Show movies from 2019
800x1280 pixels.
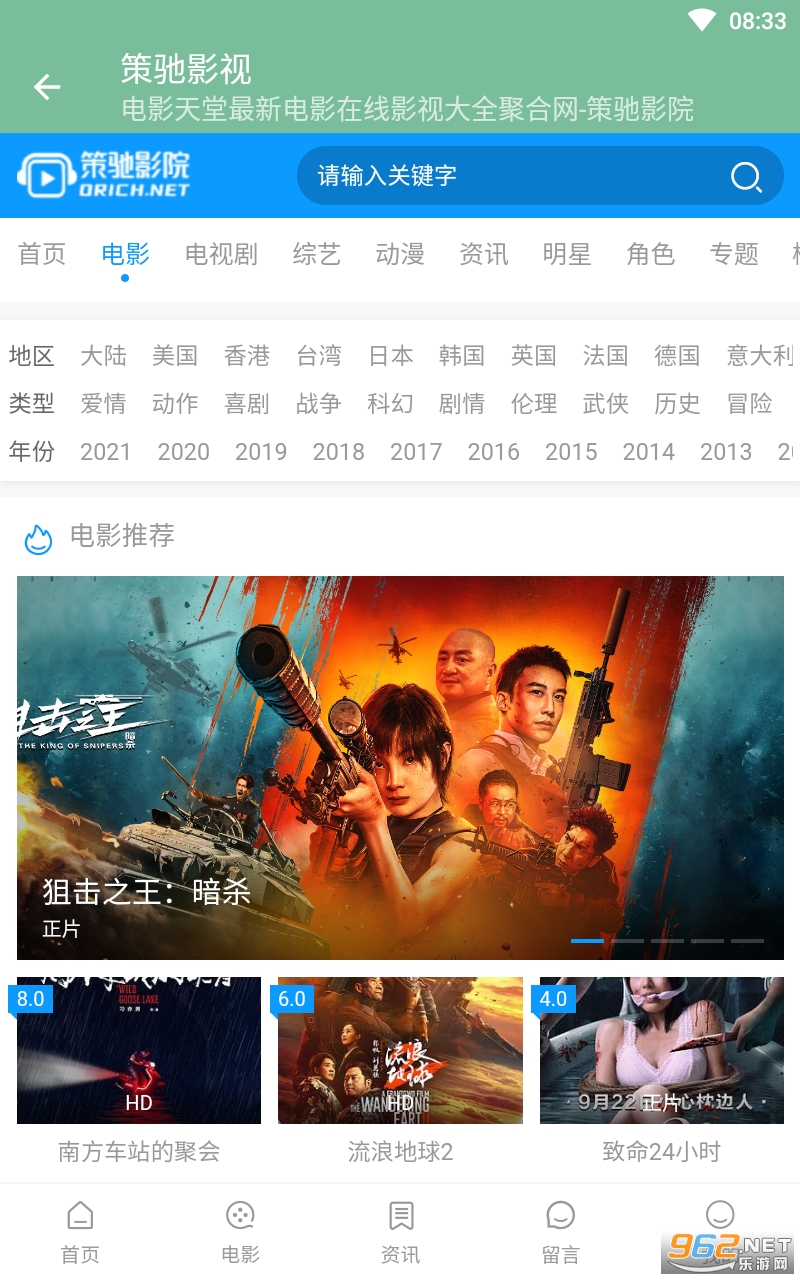261,452
